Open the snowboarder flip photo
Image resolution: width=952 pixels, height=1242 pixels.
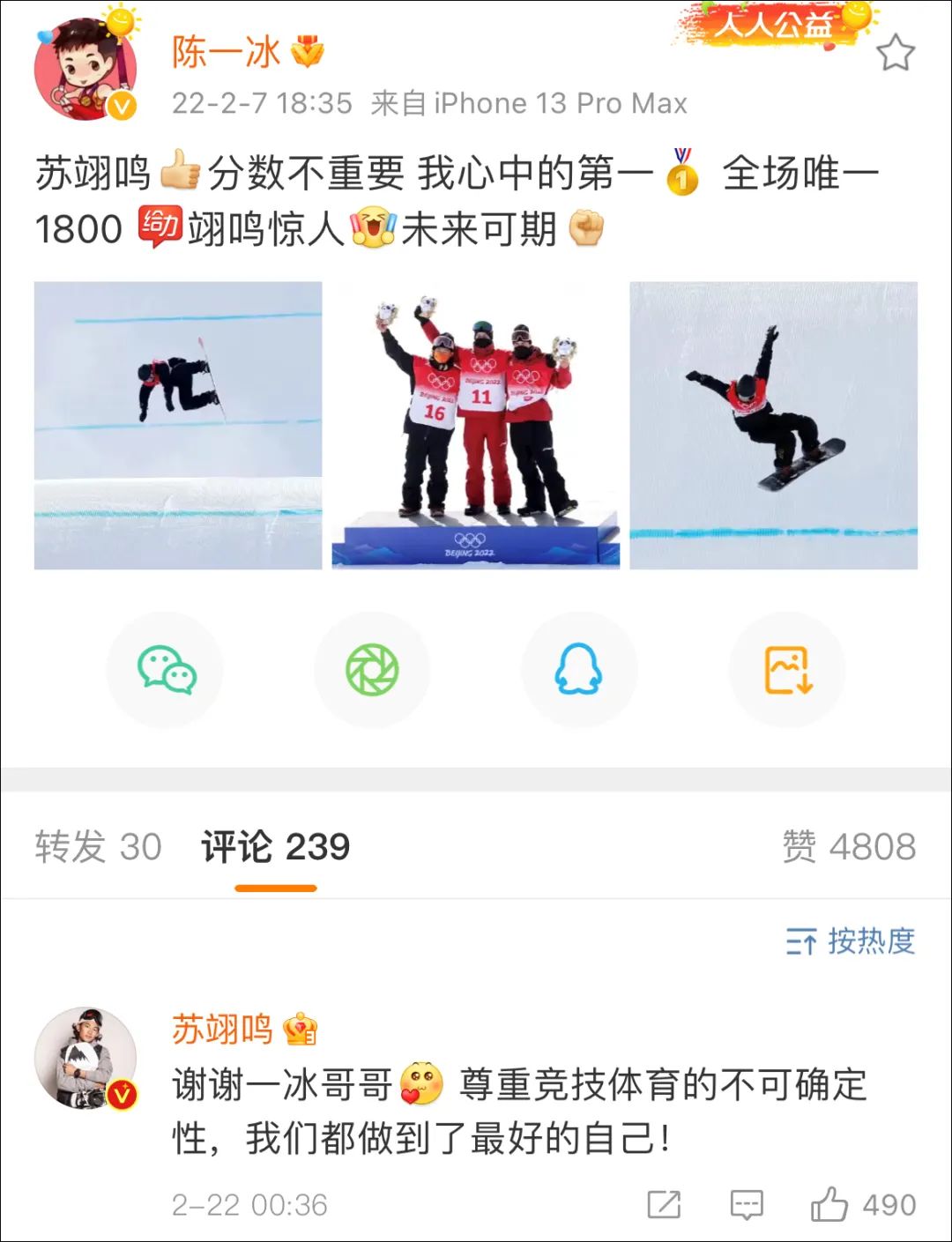178,425
